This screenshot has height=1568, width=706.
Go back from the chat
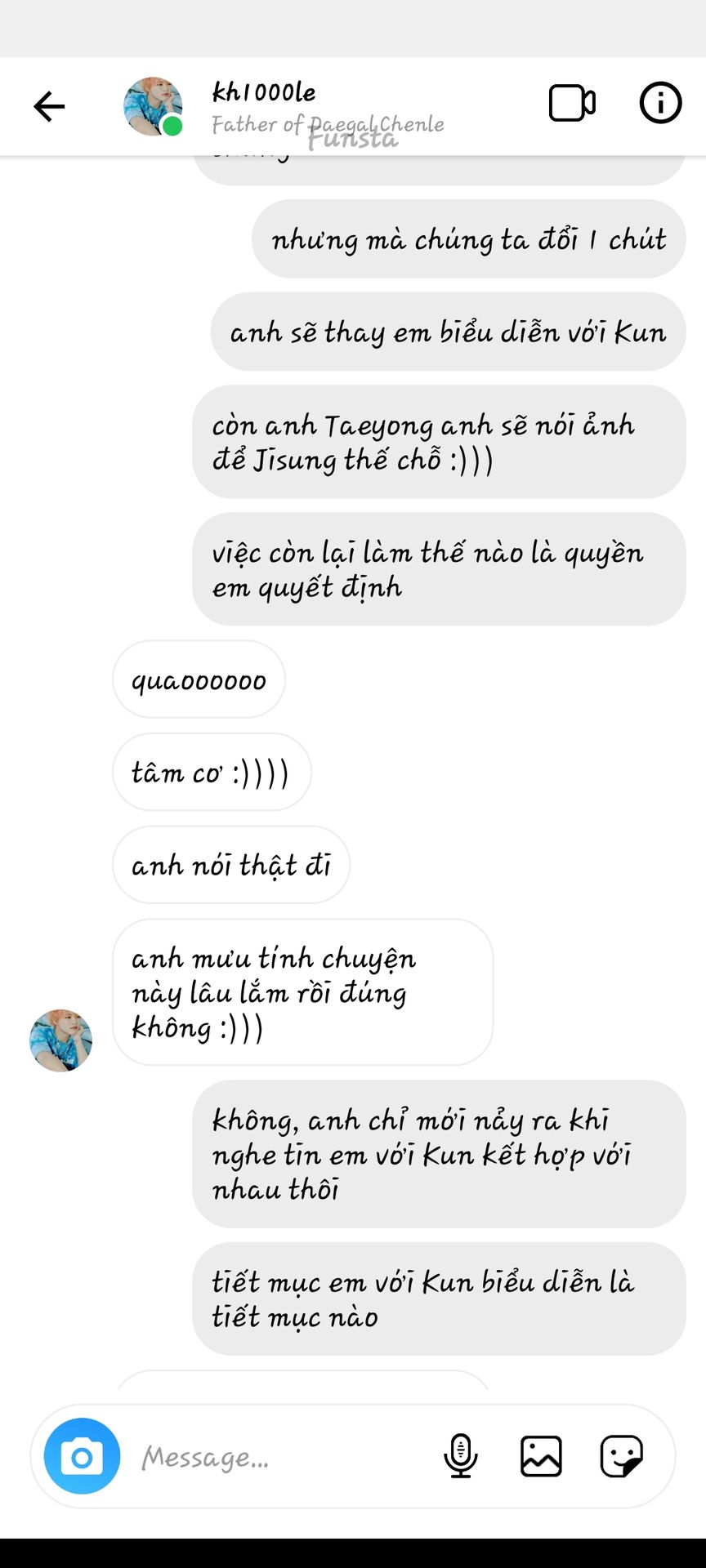49,106
